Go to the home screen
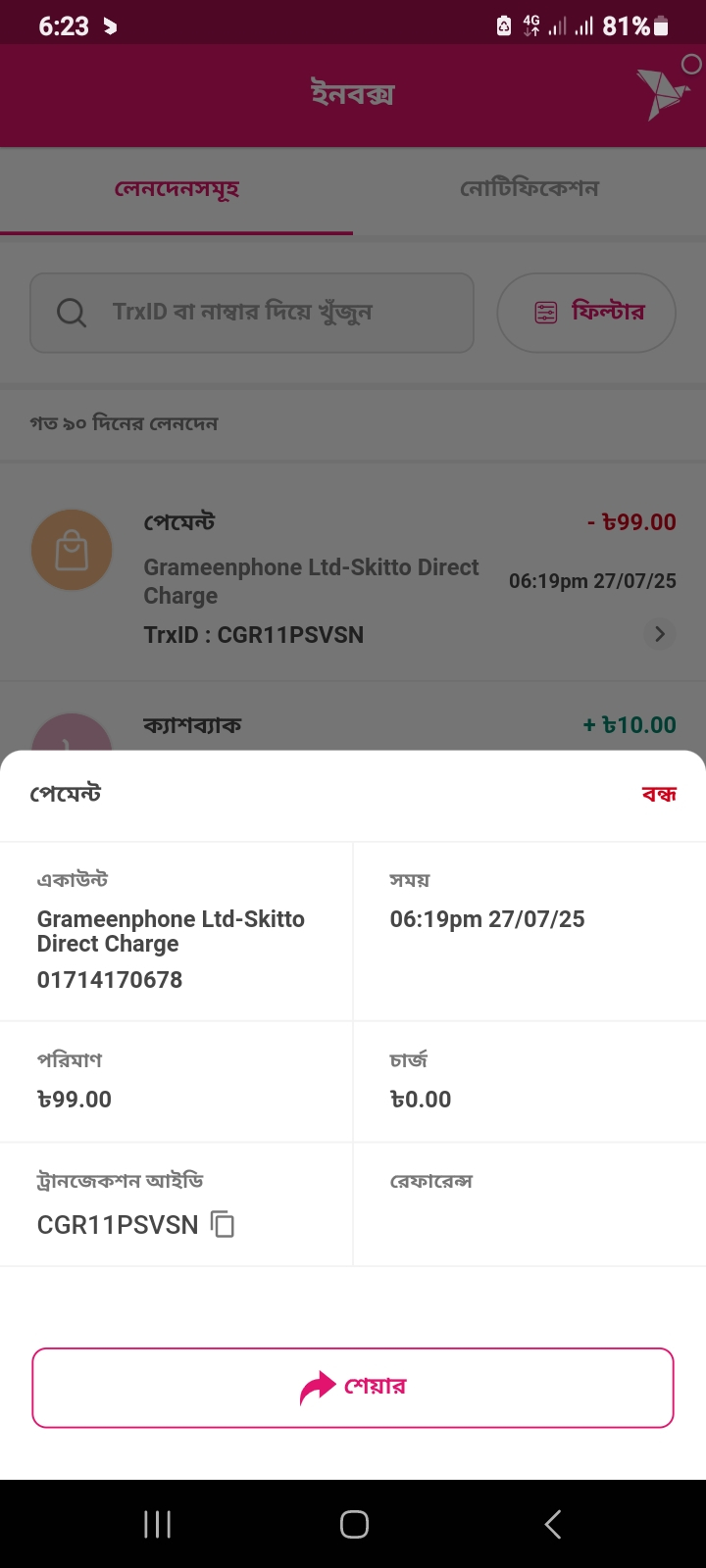 (354, 1524)
